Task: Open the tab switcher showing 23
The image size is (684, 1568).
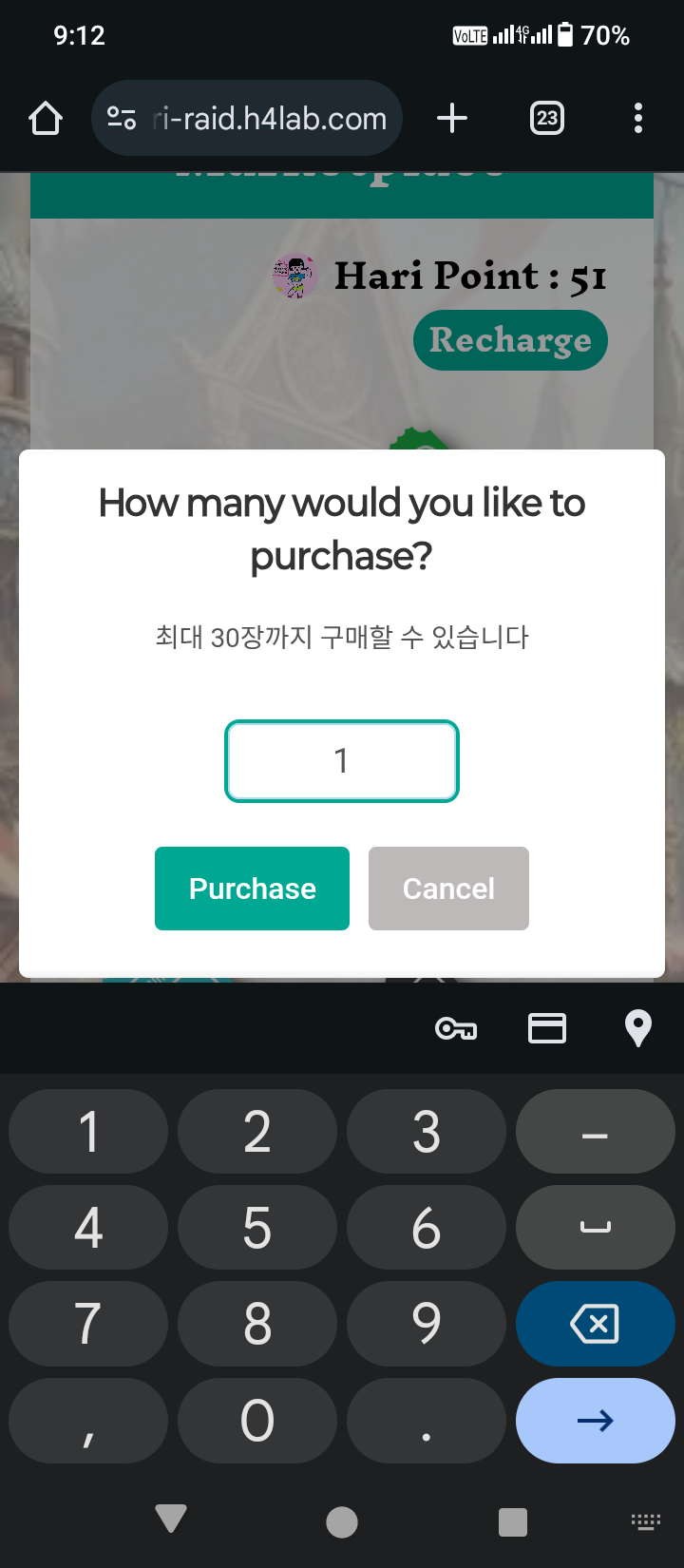Action: (547, 119)
